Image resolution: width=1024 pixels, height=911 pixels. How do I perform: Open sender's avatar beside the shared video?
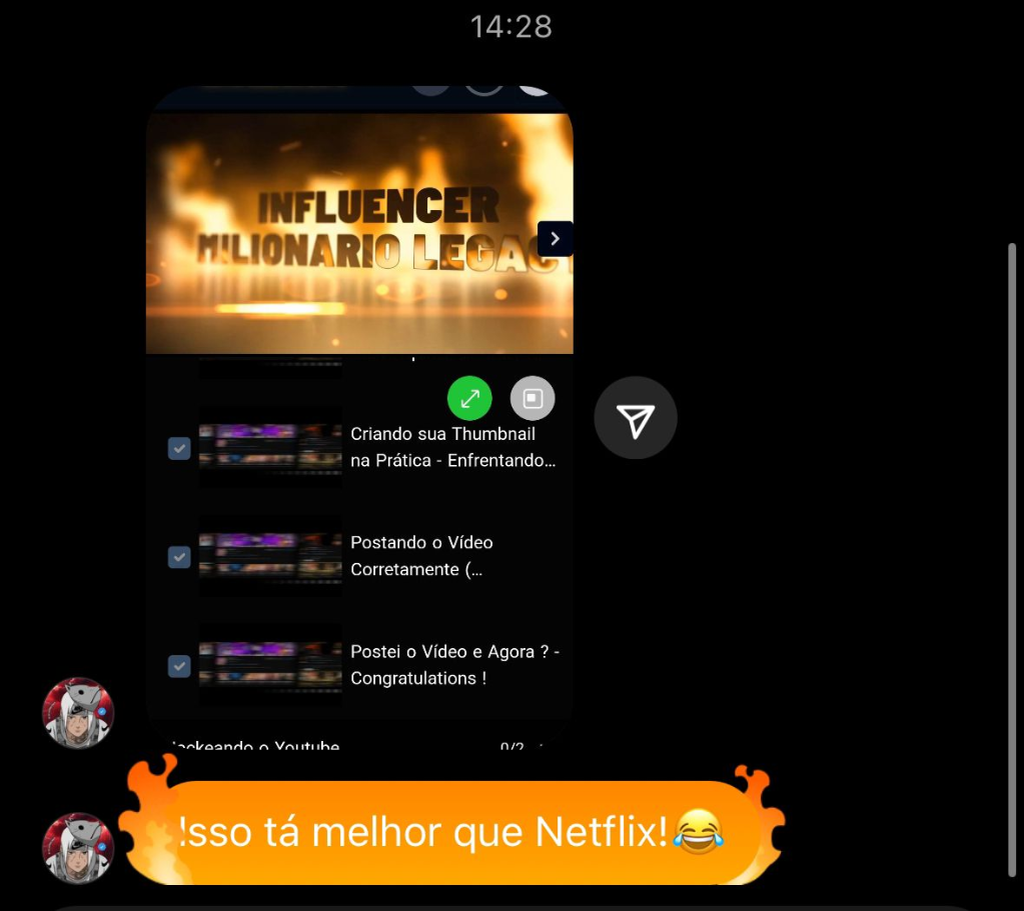[78, 713]
